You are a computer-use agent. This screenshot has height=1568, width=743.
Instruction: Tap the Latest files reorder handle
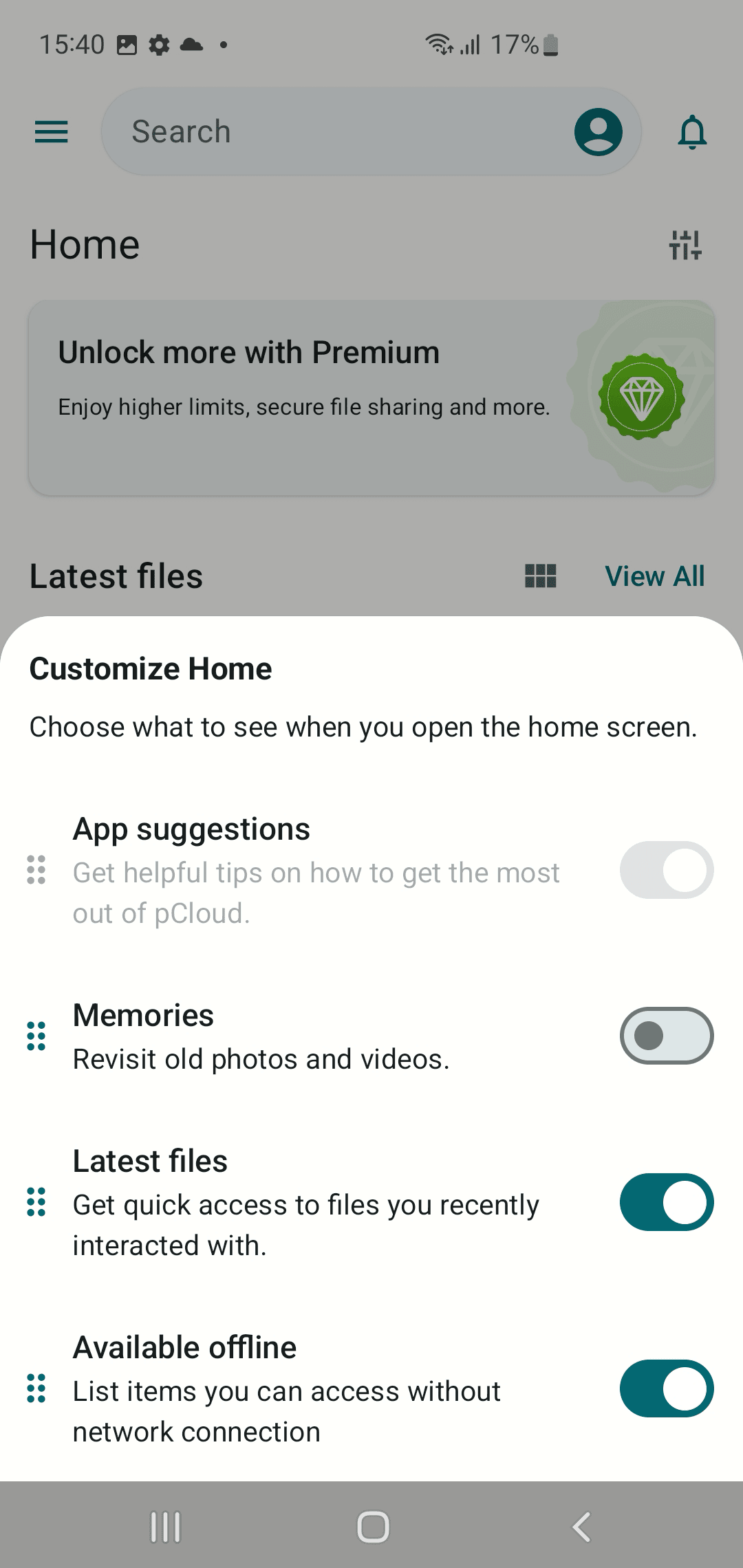36,1202
